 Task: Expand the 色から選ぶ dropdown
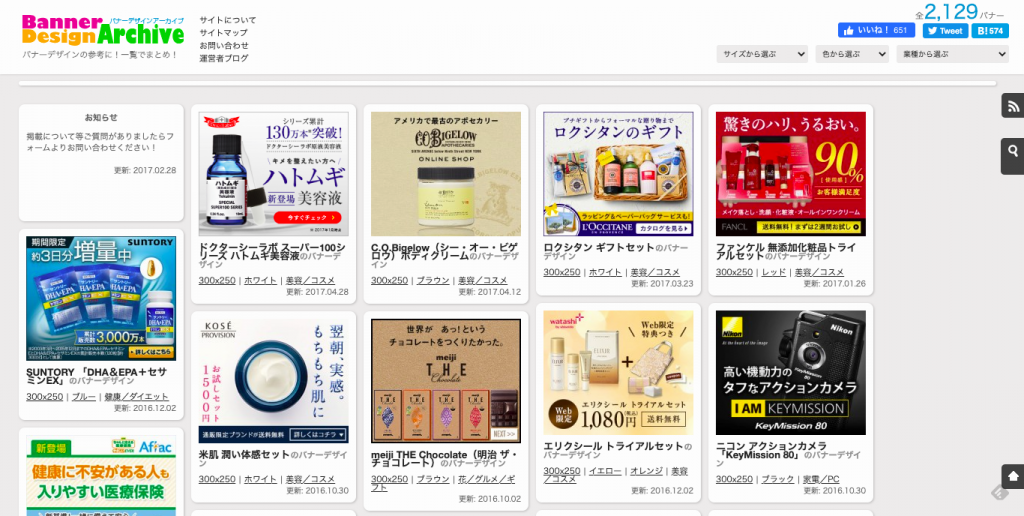[x=851, y=54]
